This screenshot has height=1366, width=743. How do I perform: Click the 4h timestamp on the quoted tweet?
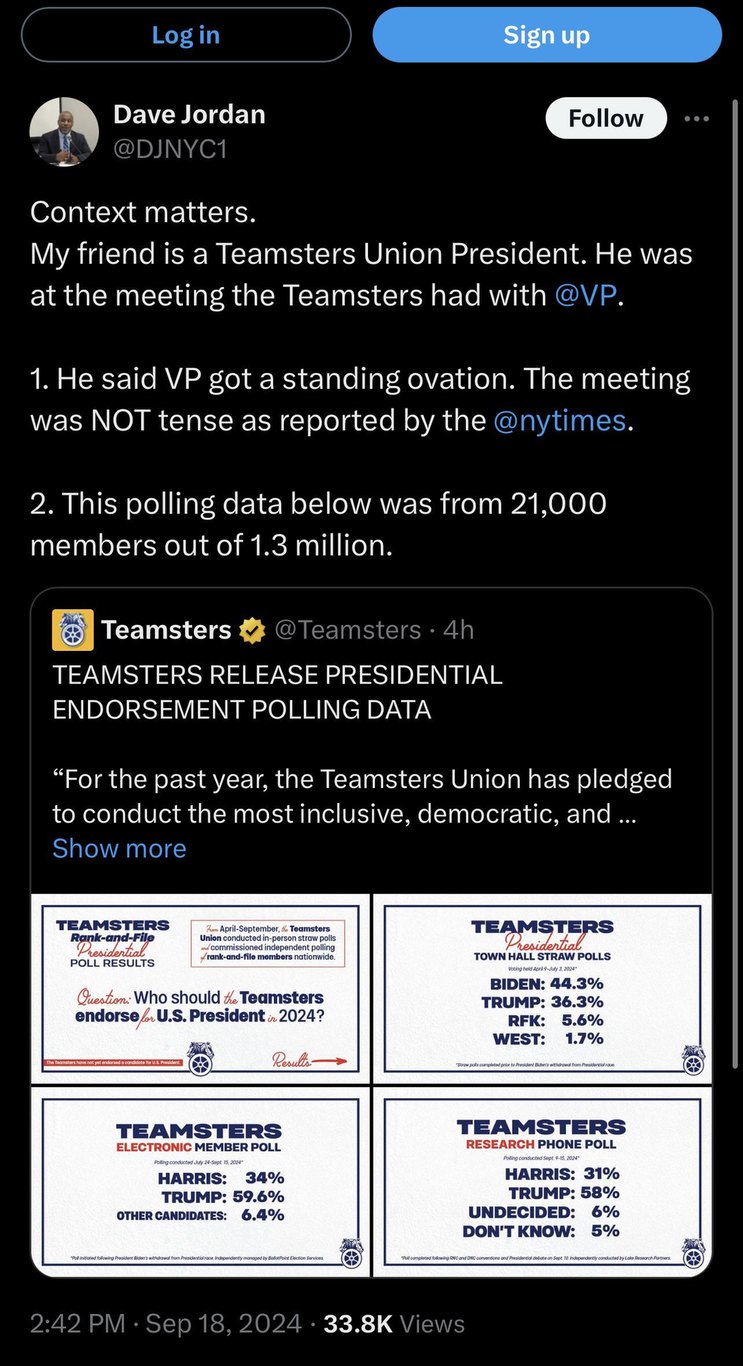tap(458, 630)
